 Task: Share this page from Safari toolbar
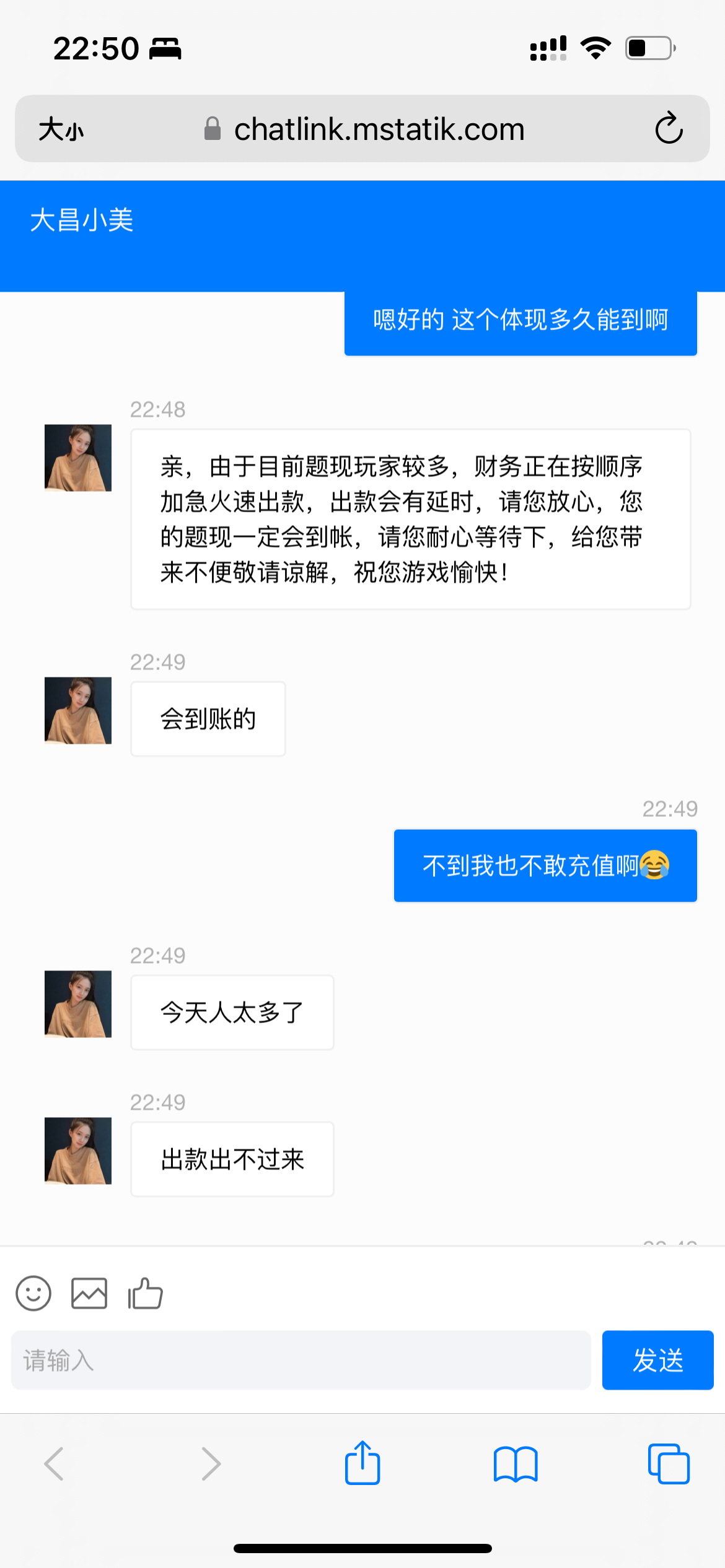coord(362,1463)
